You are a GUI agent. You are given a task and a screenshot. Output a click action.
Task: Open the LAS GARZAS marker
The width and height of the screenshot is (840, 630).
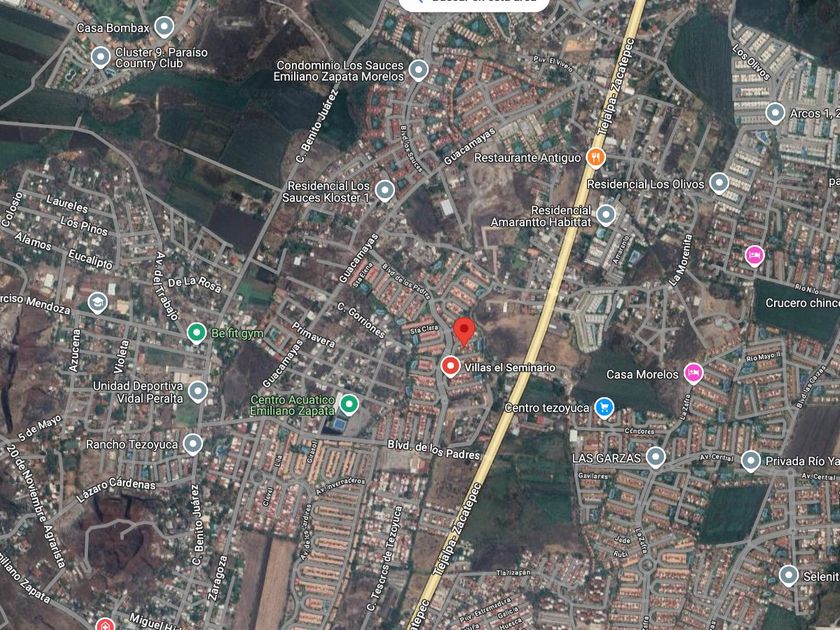[x=655, y=458]
